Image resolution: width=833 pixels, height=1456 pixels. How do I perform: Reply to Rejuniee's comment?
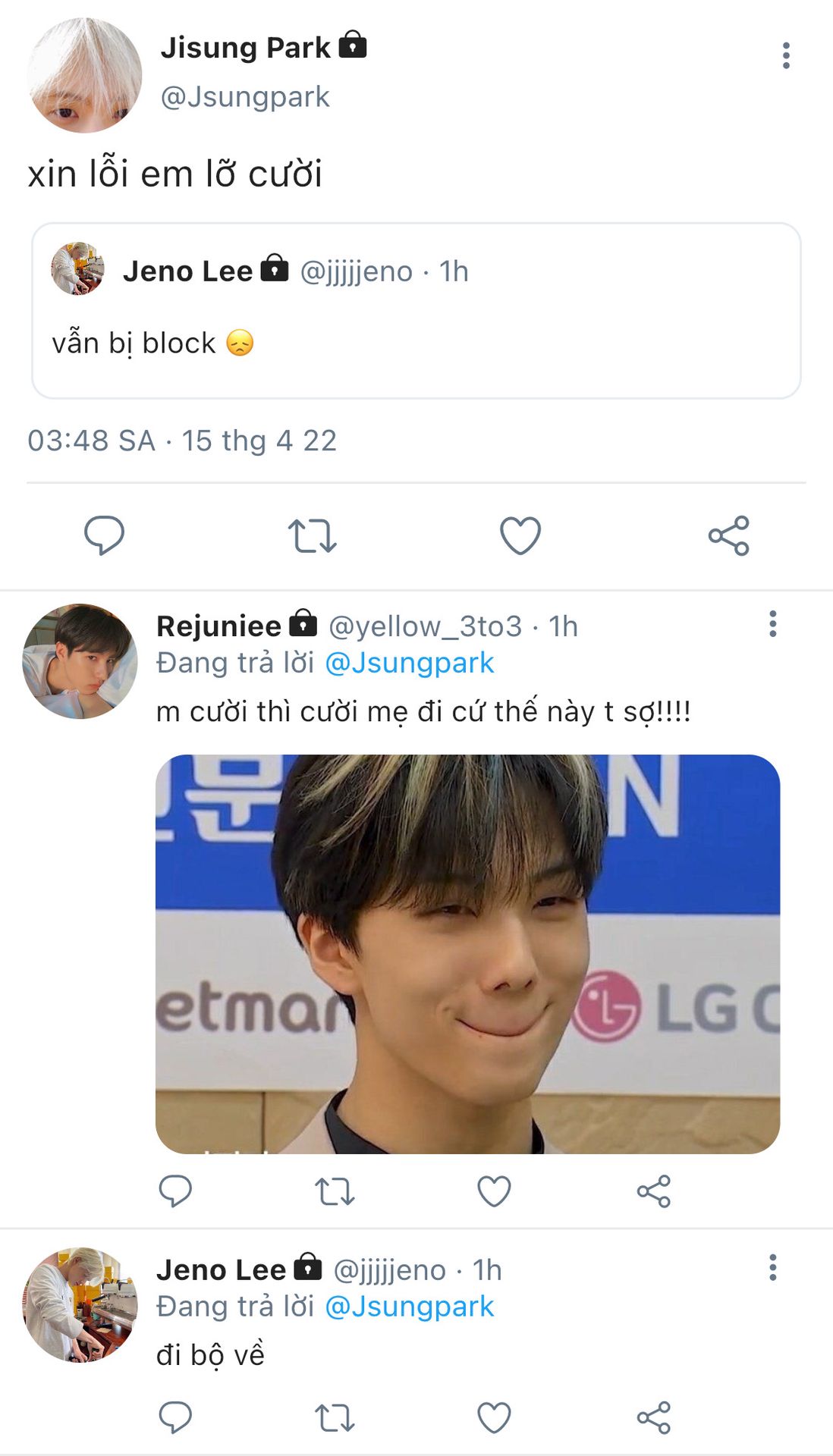click(x=175, y=1191)
